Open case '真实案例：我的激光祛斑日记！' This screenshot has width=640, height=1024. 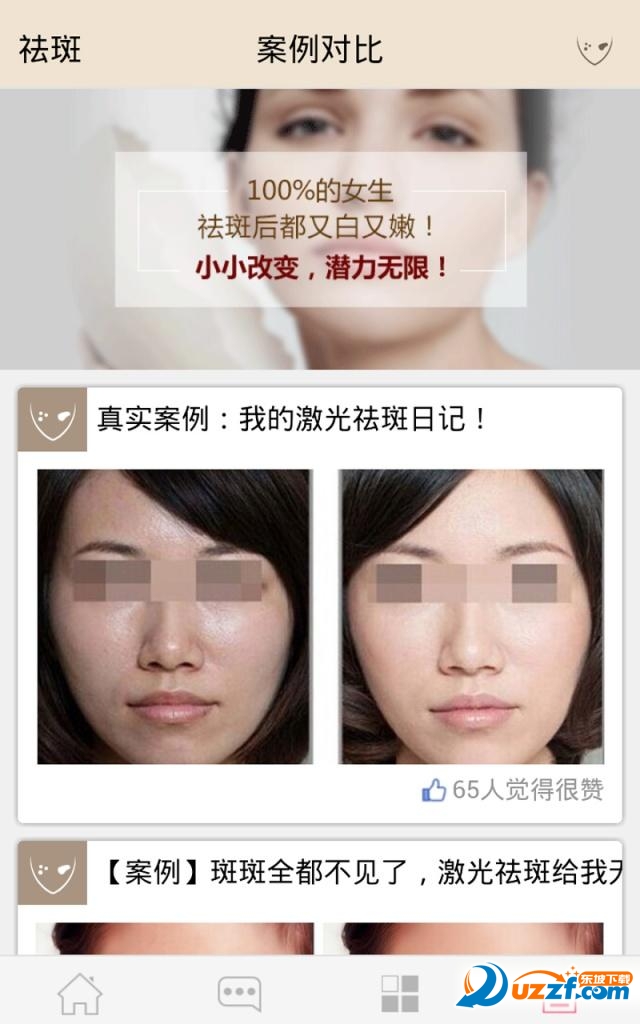[294, 418]
